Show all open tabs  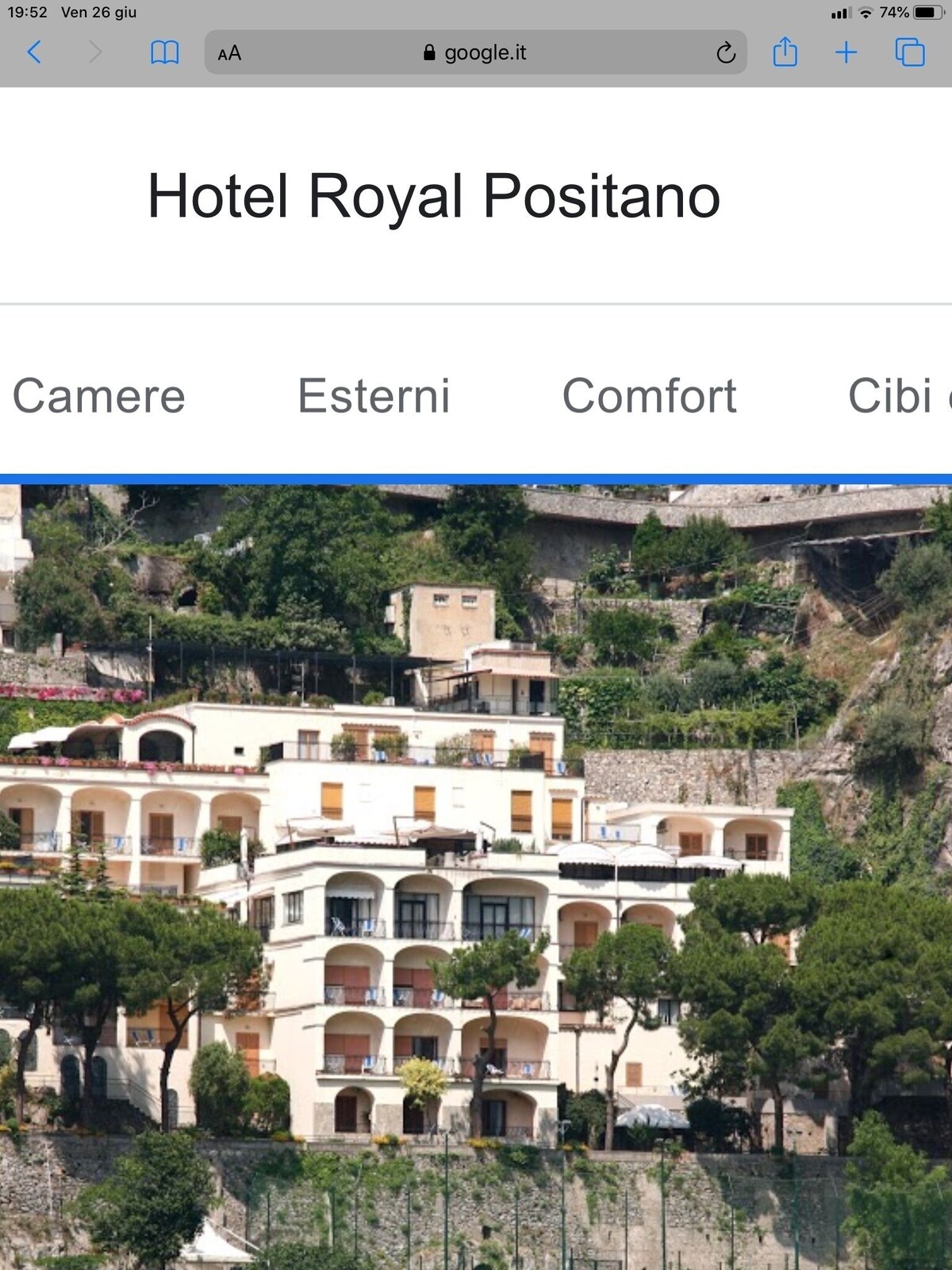tap(909, 52)
